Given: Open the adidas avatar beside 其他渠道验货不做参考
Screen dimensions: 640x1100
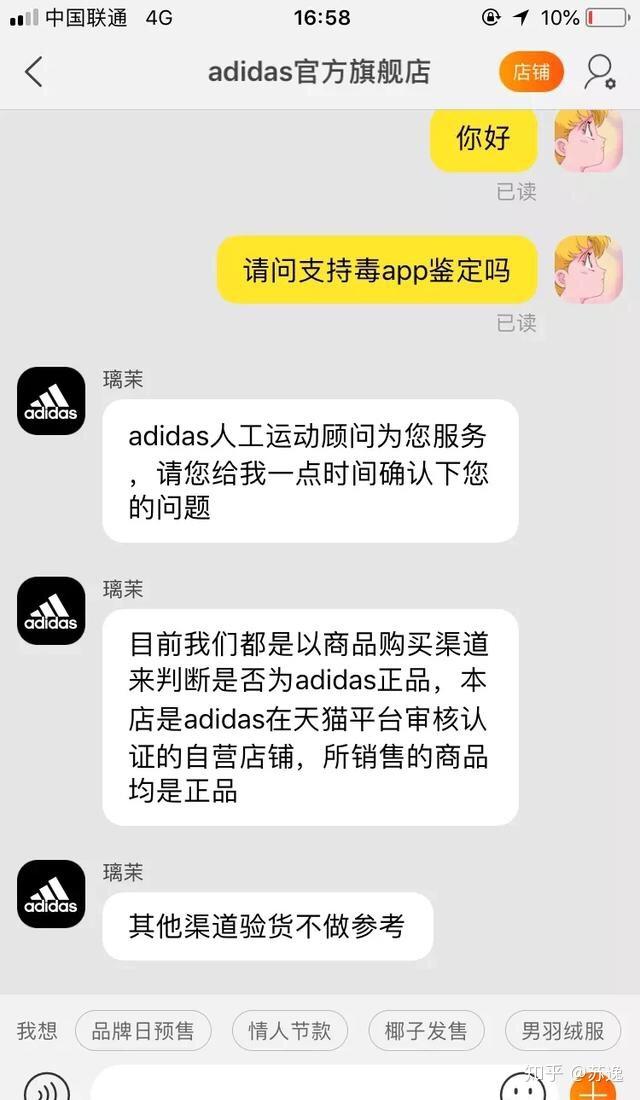Looking at the screenshot, I should [51, 894].
